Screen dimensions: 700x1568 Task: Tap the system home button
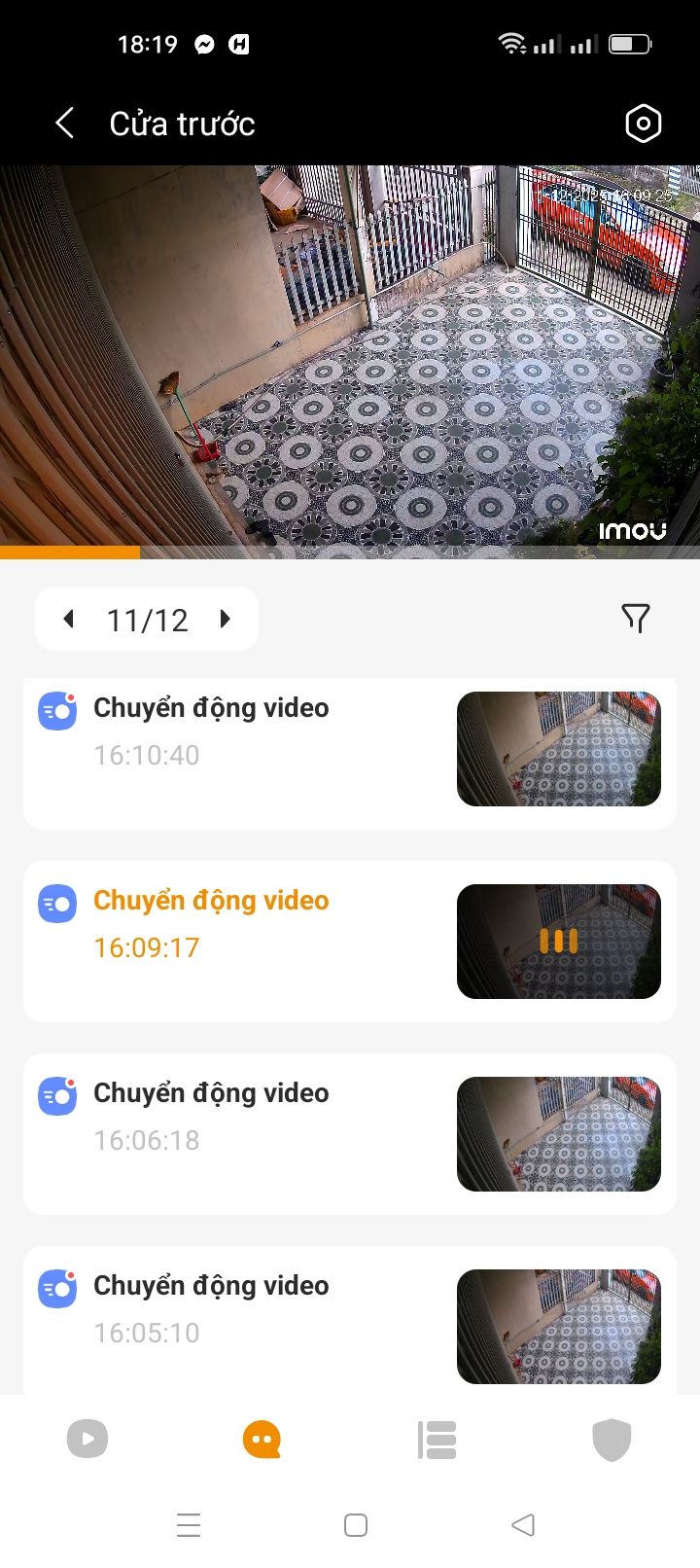[x=356, y=1524]
